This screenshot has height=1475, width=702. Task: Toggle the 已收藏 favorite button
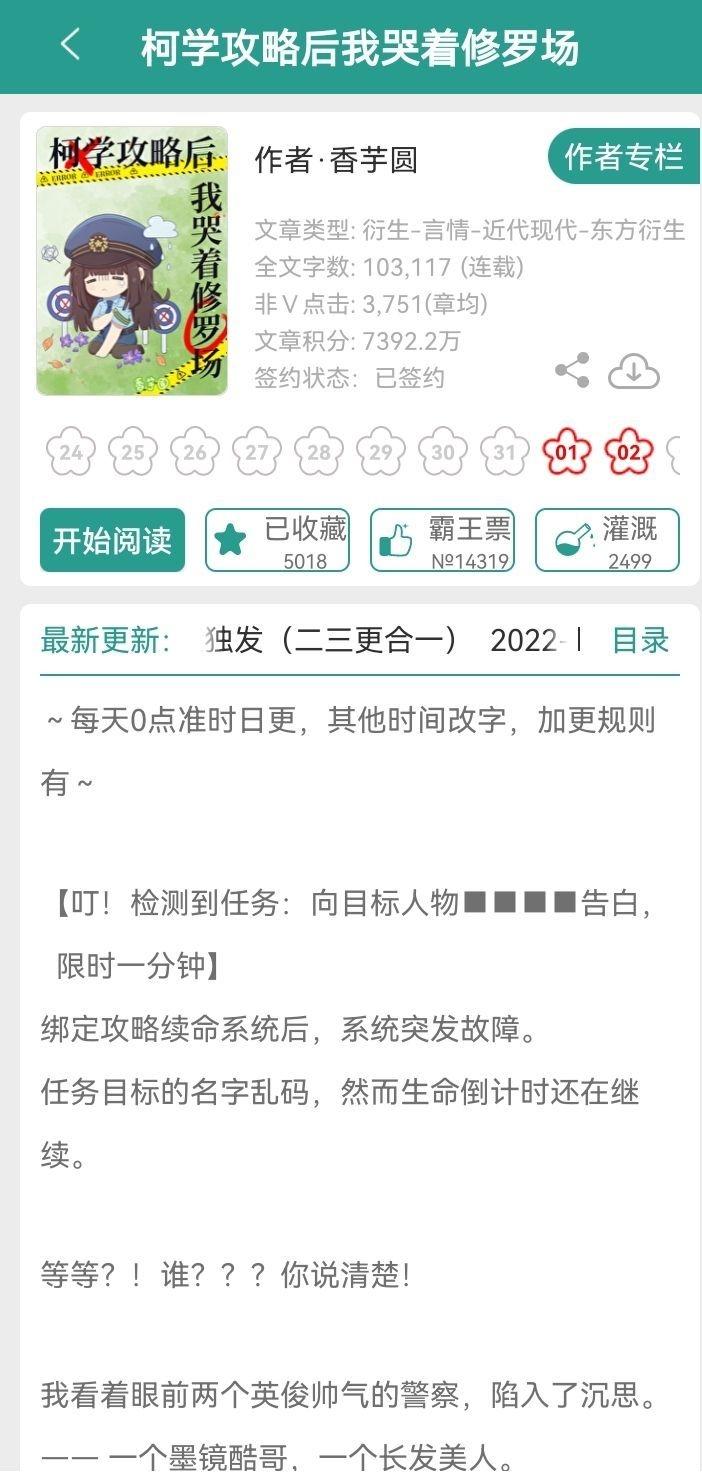[x=277, y=540]
